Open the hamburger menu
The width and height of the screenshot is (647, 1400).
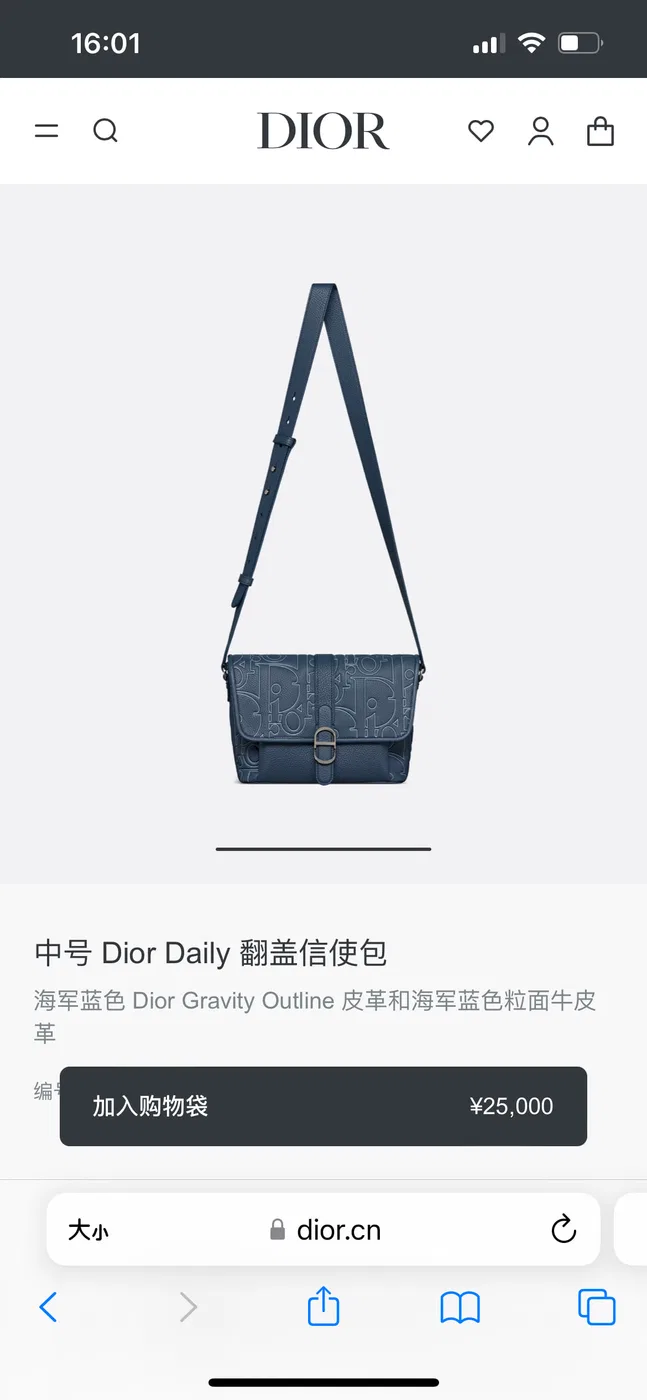click(47, 131)
